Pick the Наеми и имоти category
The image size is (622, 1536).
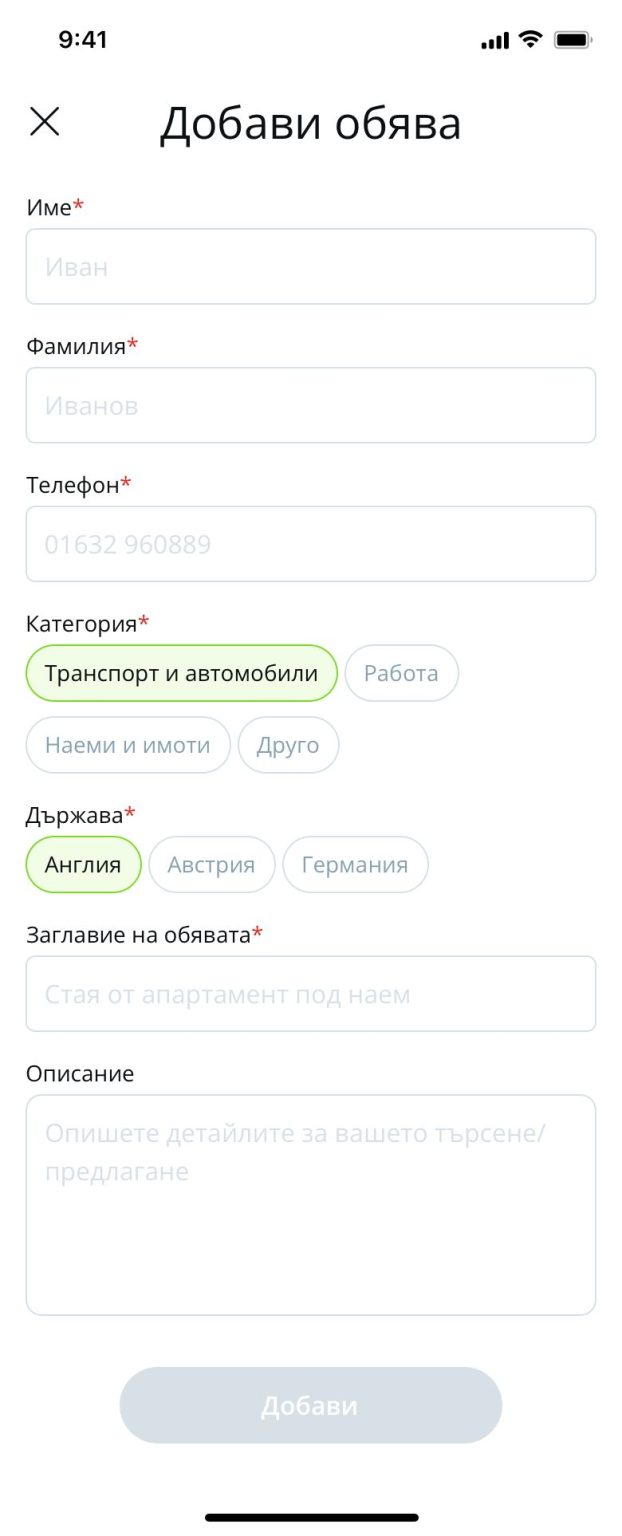tap(128, 745)
